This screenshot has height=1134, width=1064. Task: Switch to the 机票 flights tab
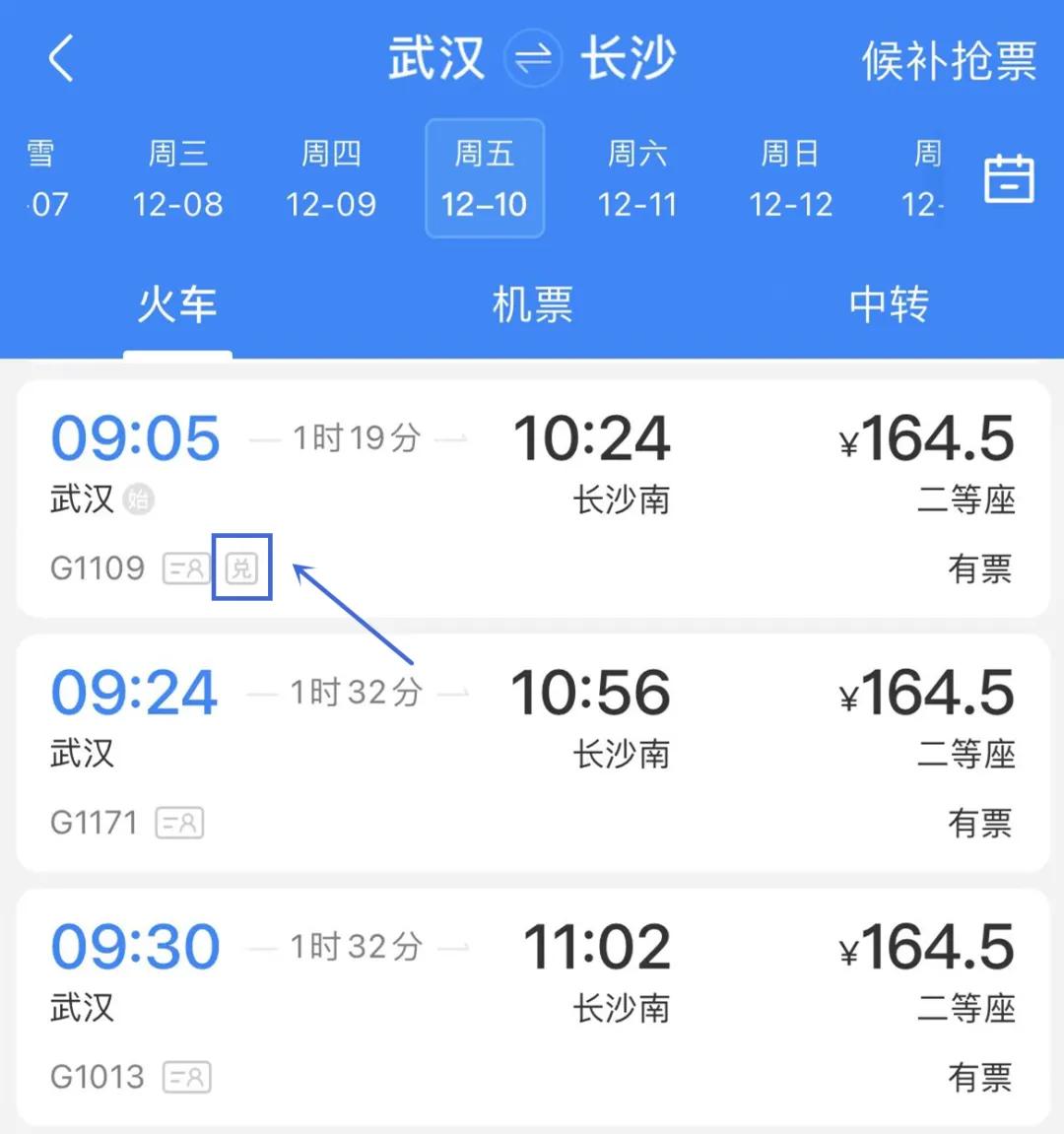[531, 305]
